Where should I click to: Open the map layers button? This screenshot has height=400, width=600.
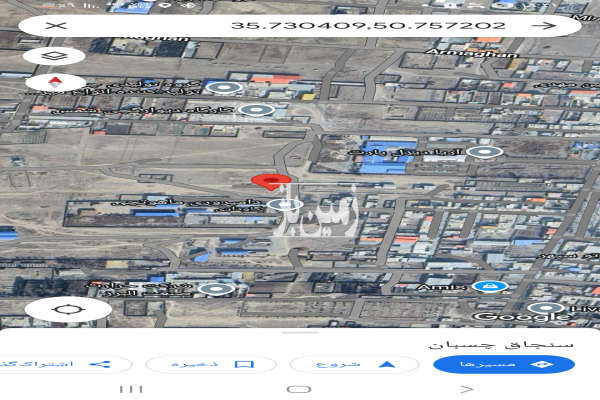click(x=53, y=56)
